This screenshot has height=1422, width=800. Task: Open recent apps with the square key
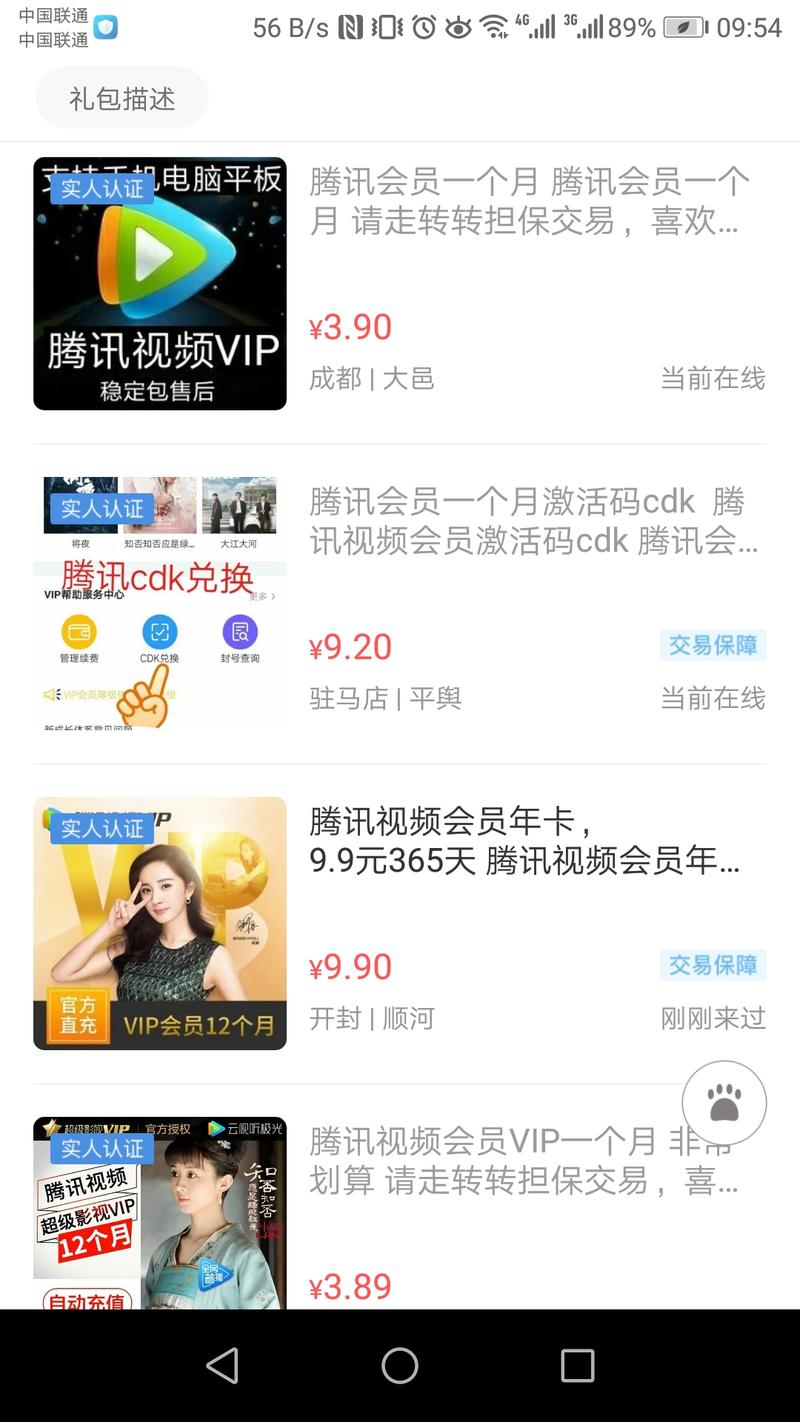(577, 1367)
